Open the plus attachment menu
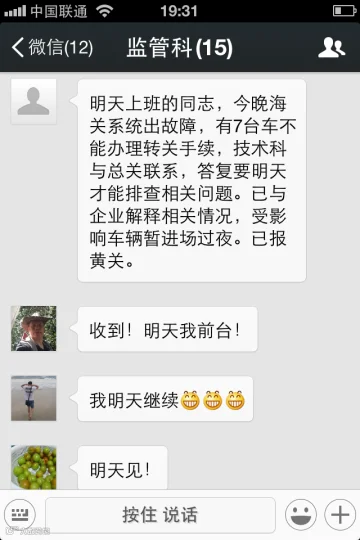 click(340, 515)
